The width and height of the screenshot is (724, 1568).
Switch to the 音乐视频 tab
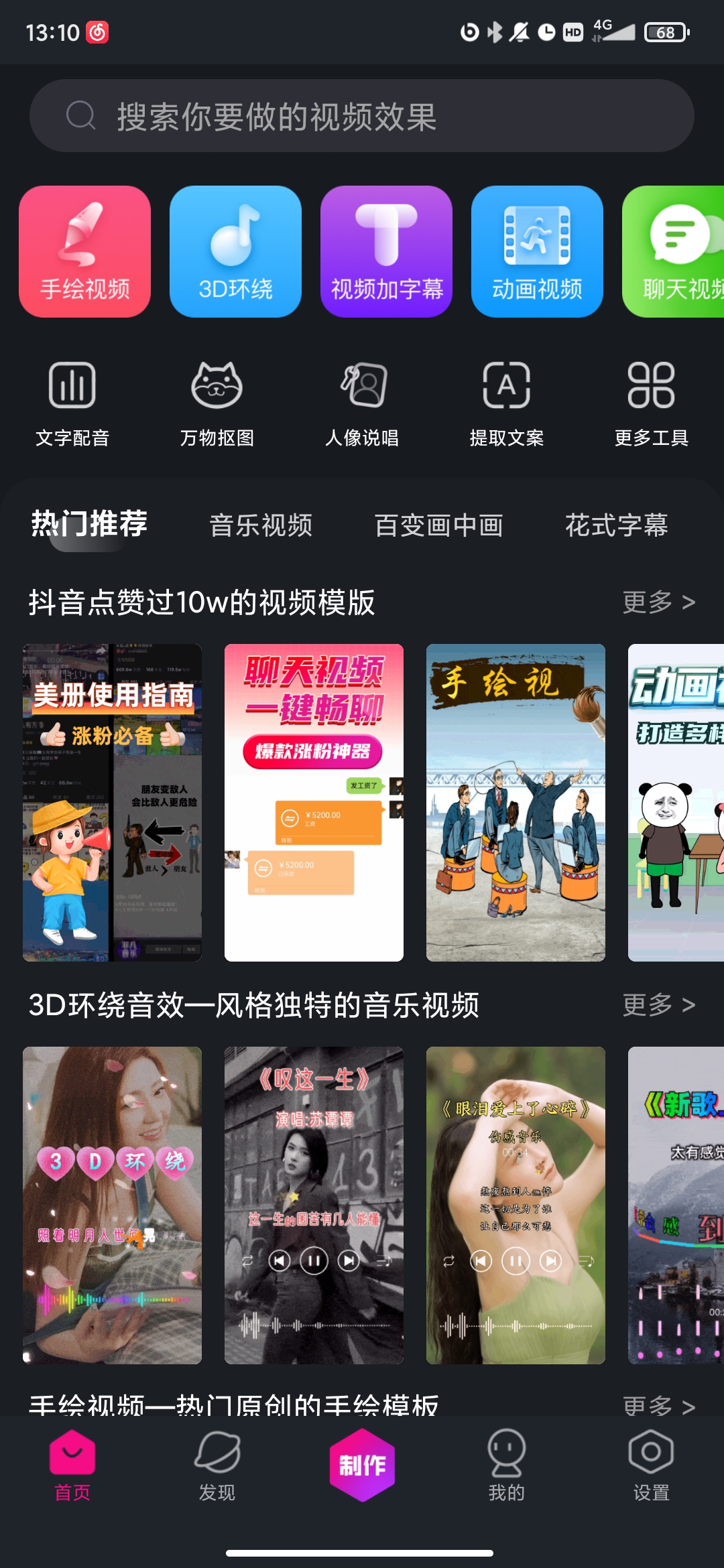click(x=261, y=525)
